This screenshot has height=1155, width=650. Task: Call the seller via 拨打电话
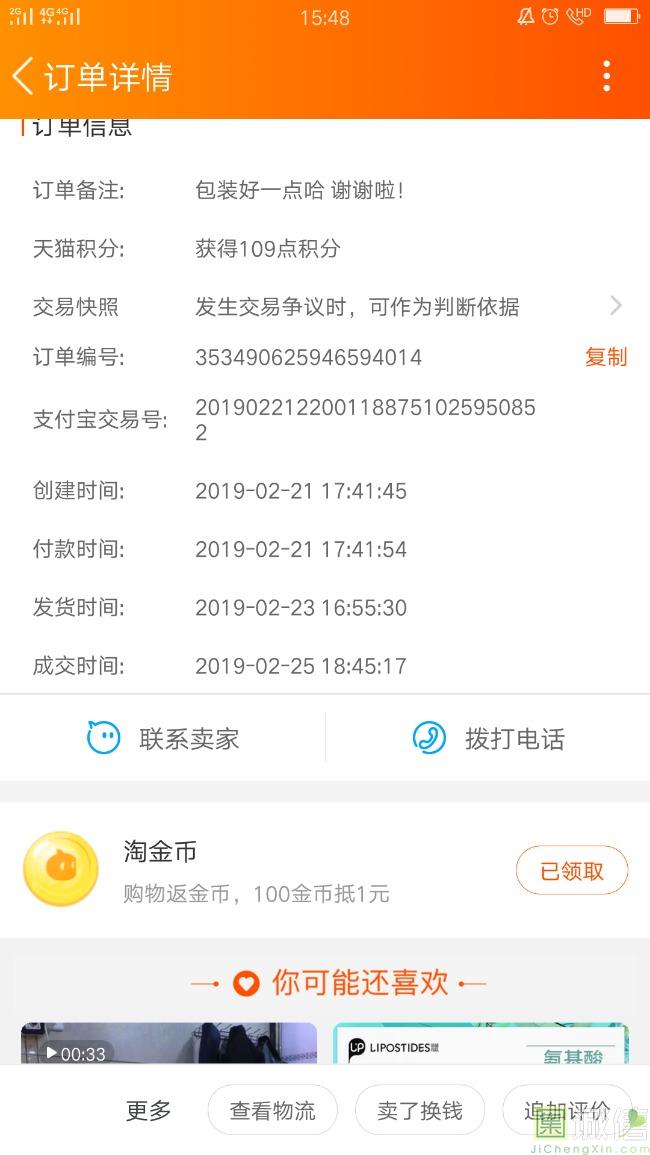[x=488, y=739]
